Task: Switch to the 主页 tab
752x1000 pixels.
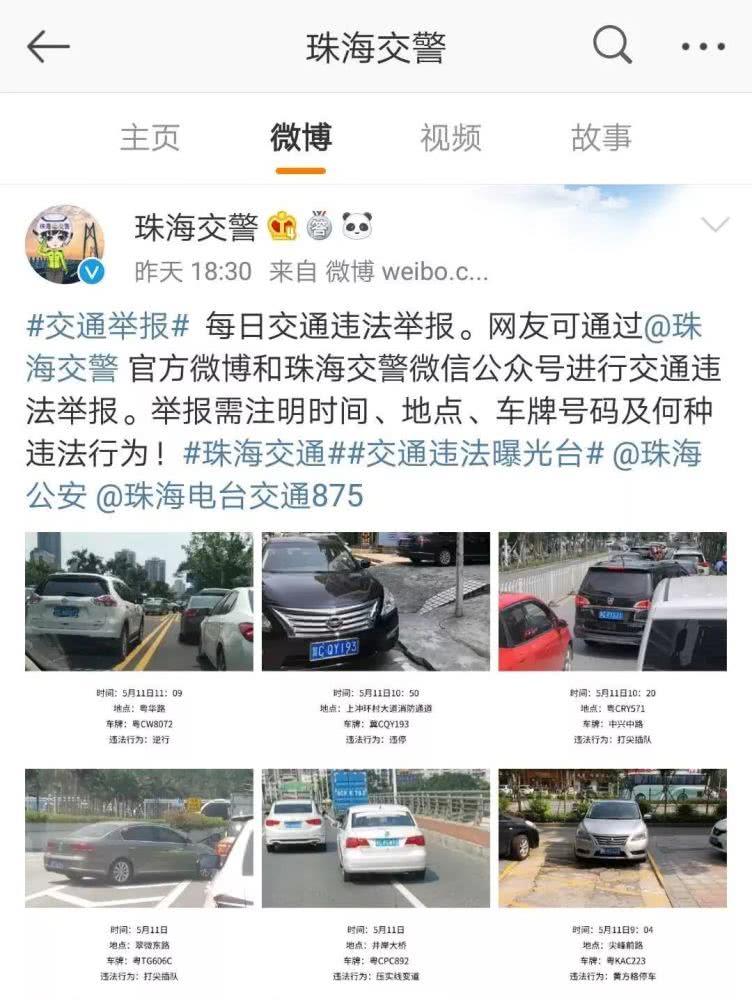Action: pyautogui.click(x=150, y=138)
